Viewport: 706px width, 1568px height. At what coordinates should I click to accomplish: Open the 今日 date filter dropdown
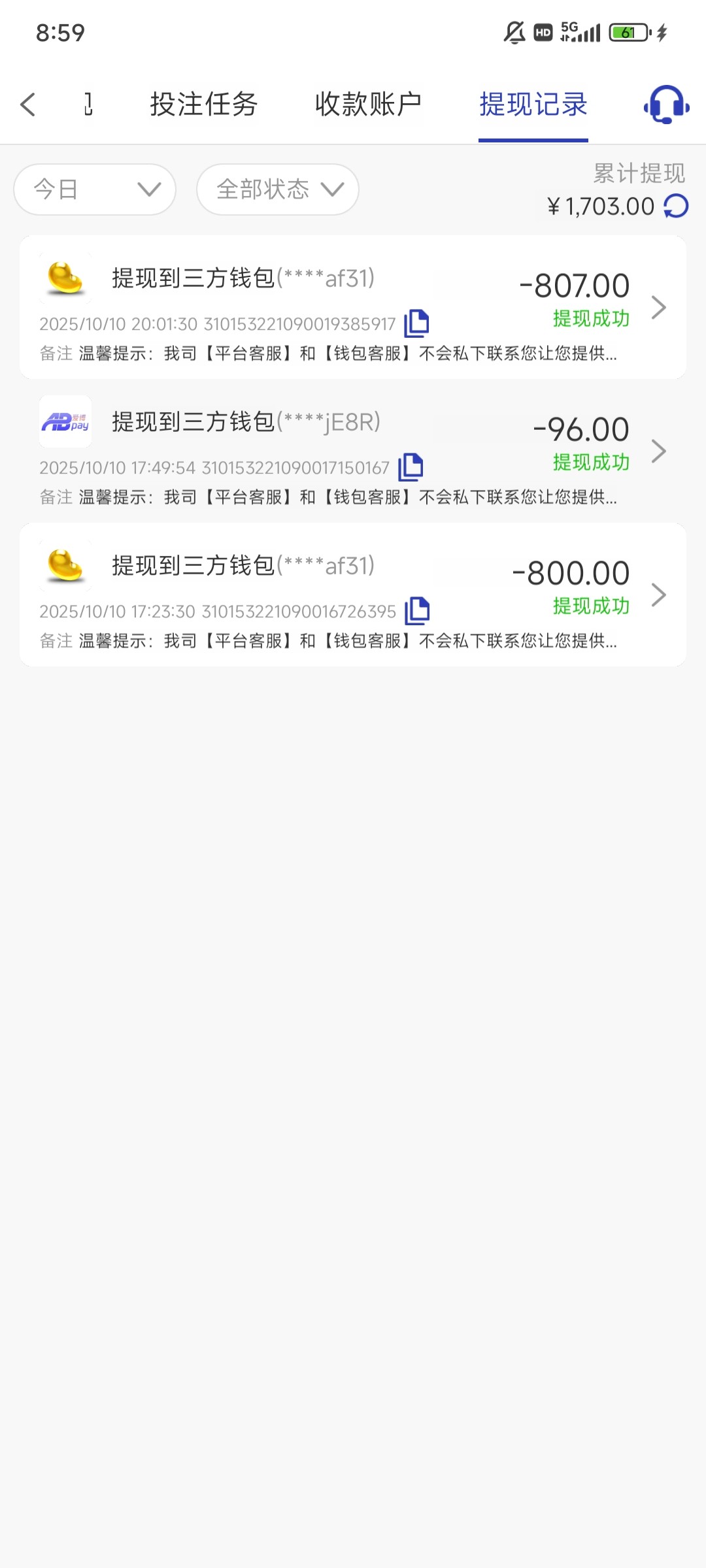pos(94,189)
